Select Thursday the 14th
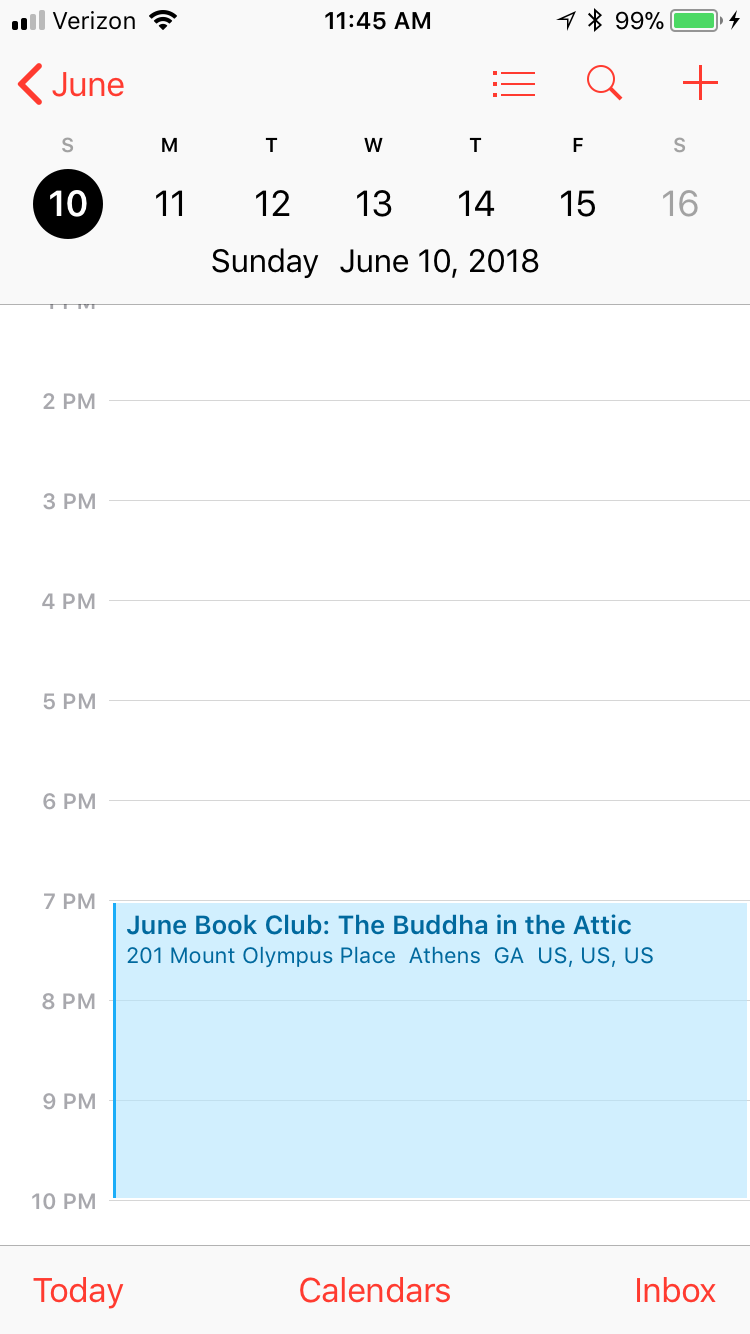This screenshot has width=750, height=1334. pyautogui.click(x=476, y=204)
